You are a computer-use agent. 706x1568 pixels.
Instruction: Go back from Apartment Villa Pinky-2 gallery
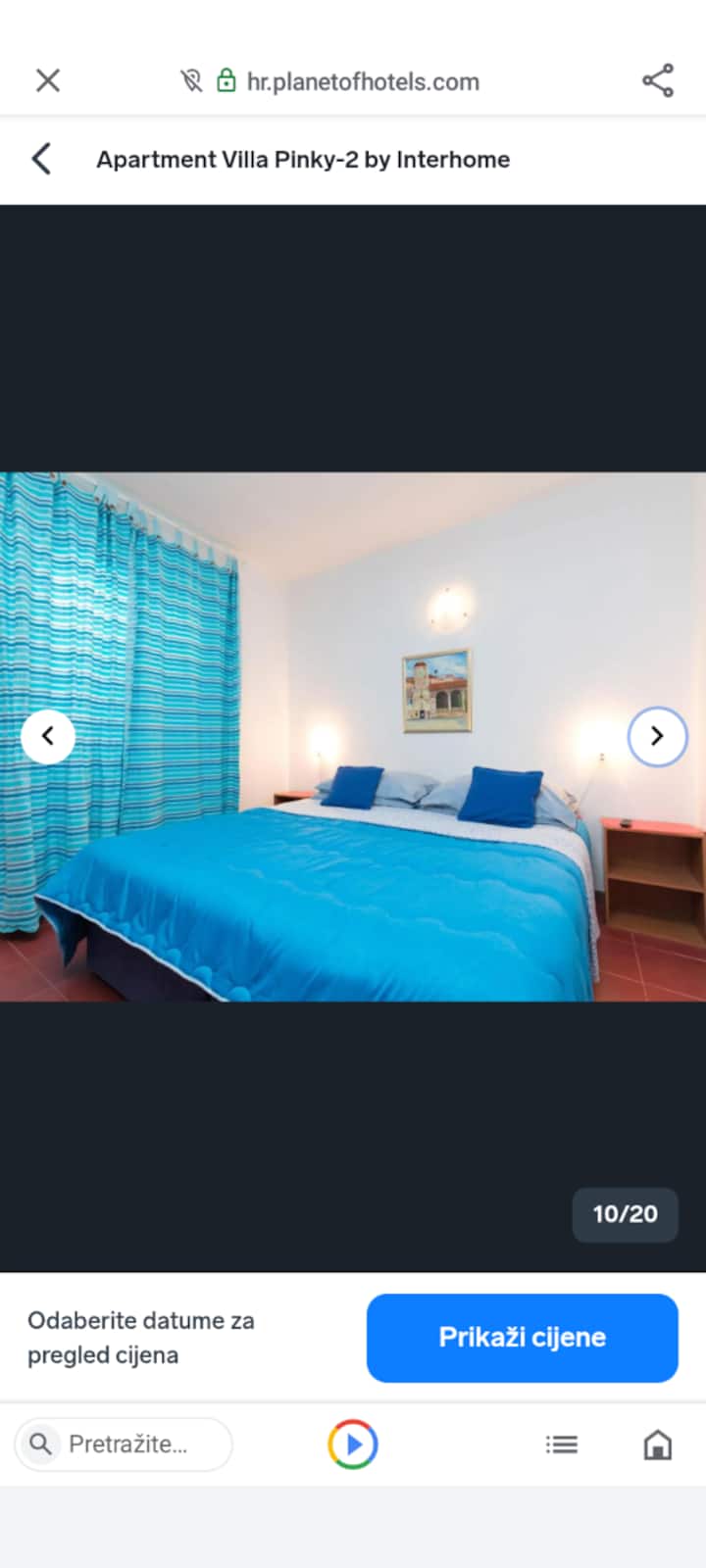[41, 159]
